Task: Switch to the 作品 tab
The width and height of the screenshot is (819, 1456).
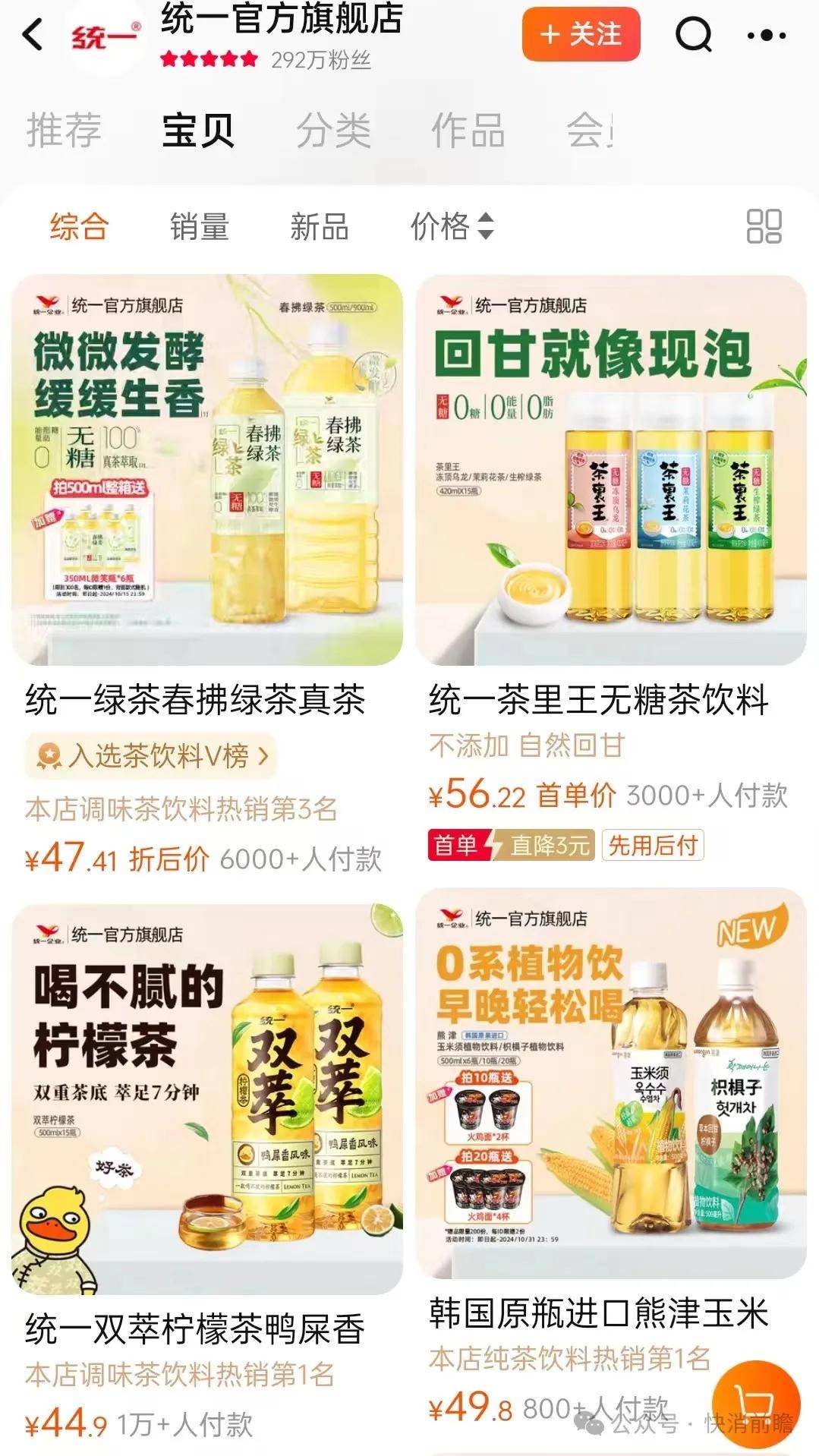Action: tap(468, 130)
